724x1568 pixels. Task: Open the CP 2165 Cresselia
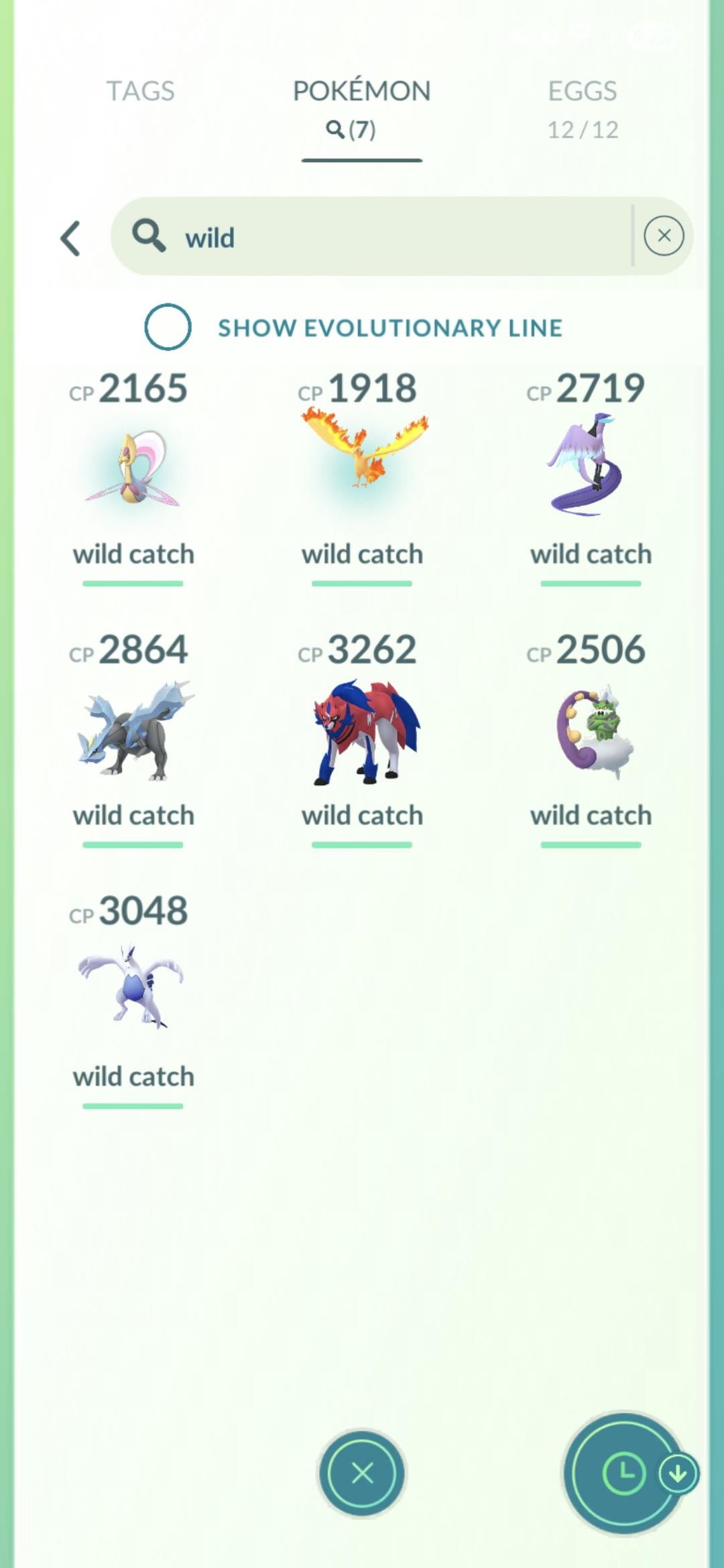coord(133,469)
